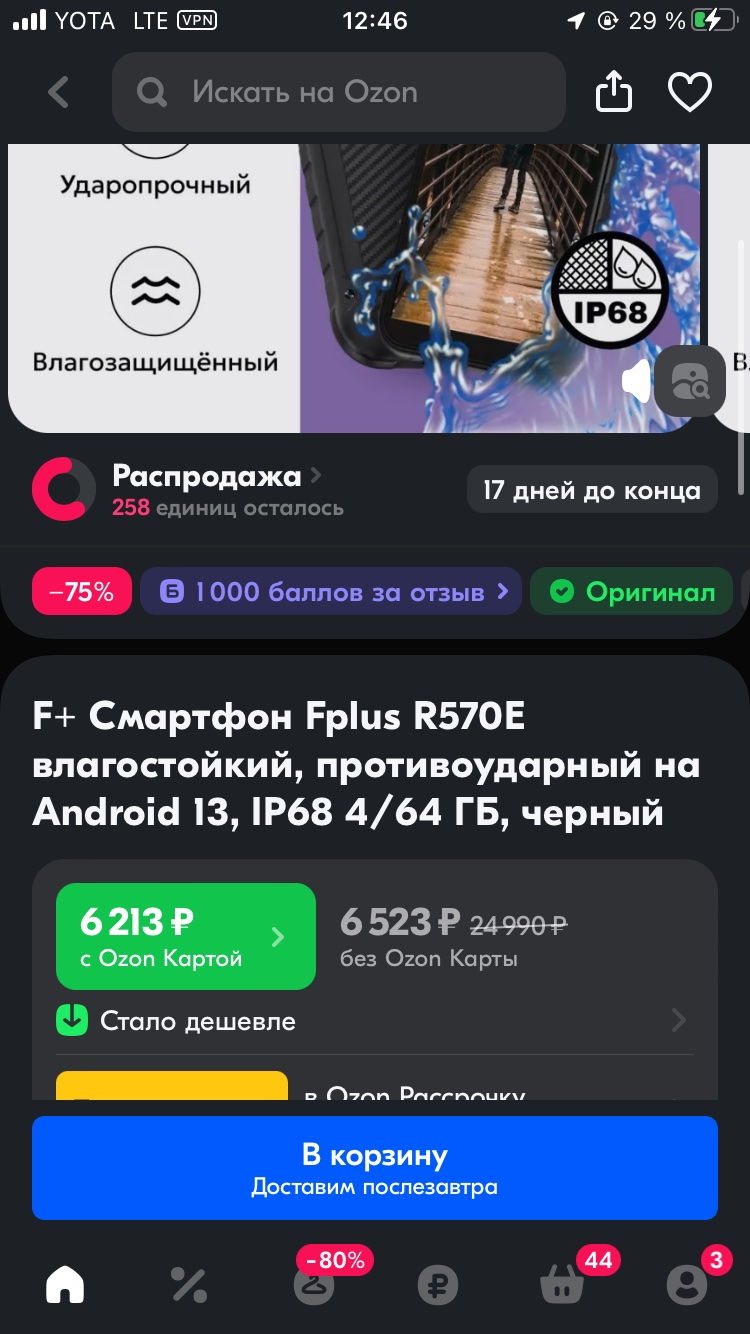The image size is (750, 1334).
Task: Open the percent discounts tab
Action: pyautogui.click(x=189, y=1284)
